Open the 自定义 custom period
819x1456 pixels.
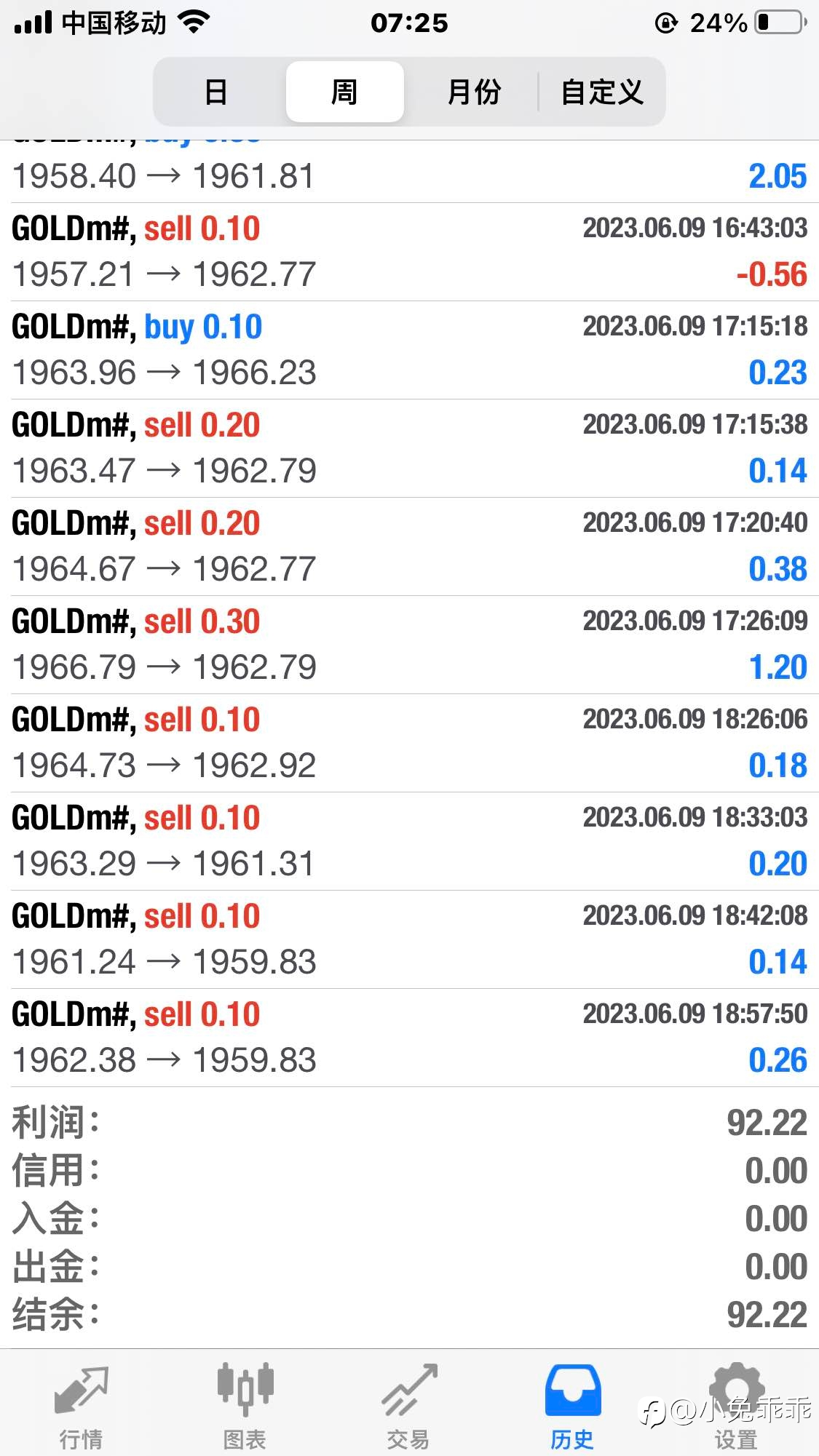[601, 92]
